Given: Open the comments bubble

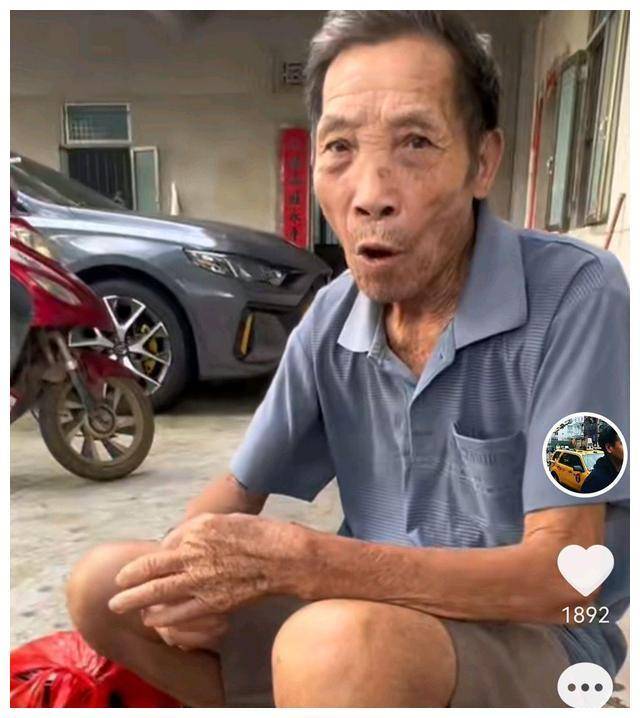Looking at the screenshot, I should pyautogui.click(x=585, y=688).
